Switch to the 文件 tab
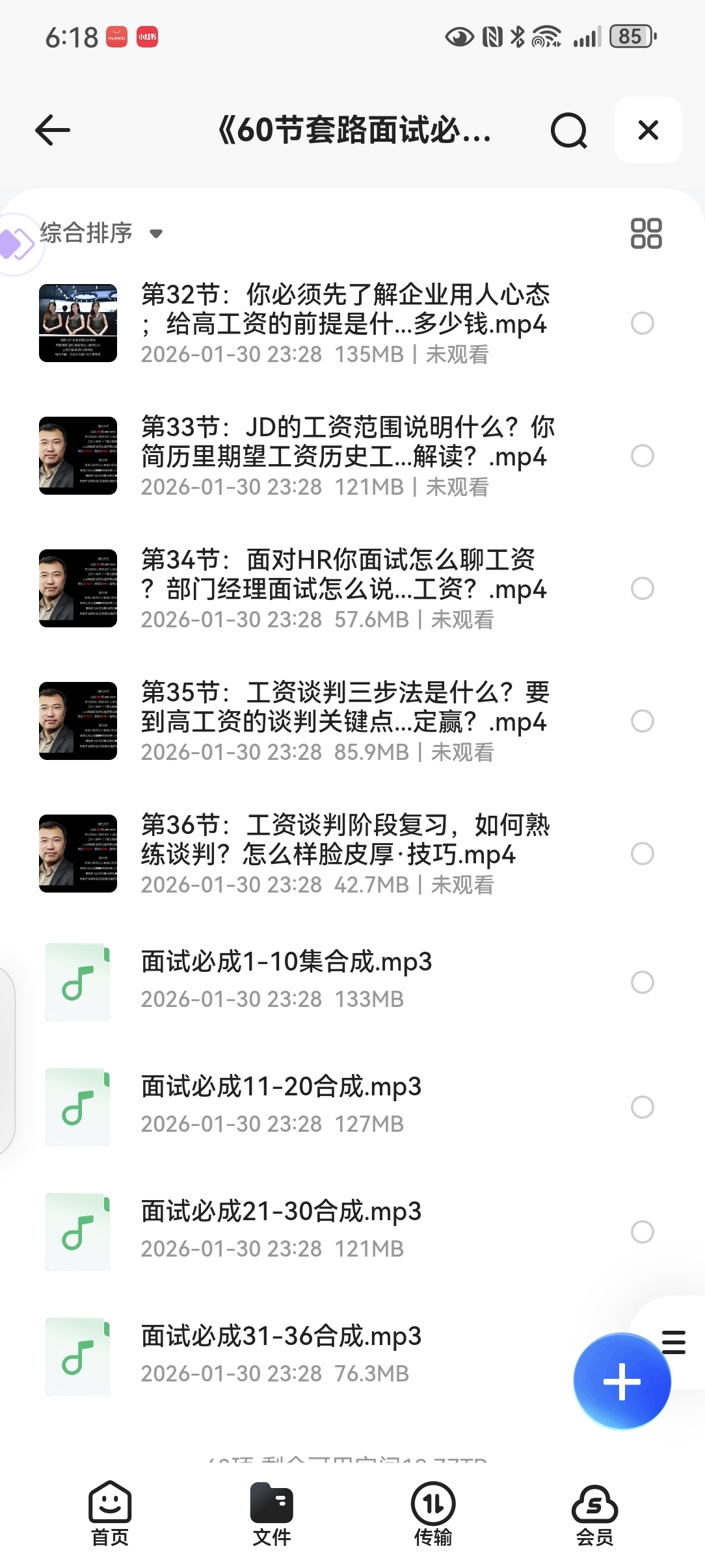Screen dimensions: 705x1568 click(272, 1514)
